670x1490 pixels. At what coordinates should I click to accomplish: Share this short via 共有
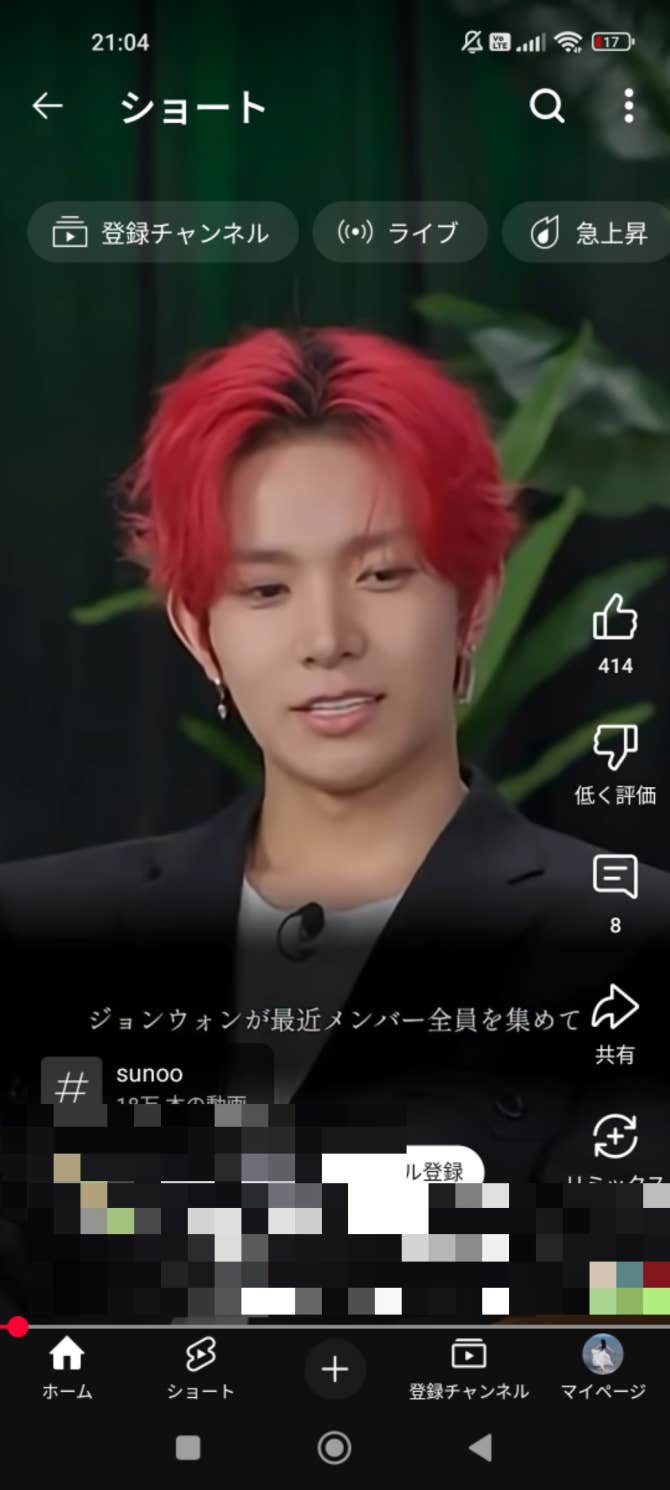point(615,1010)
